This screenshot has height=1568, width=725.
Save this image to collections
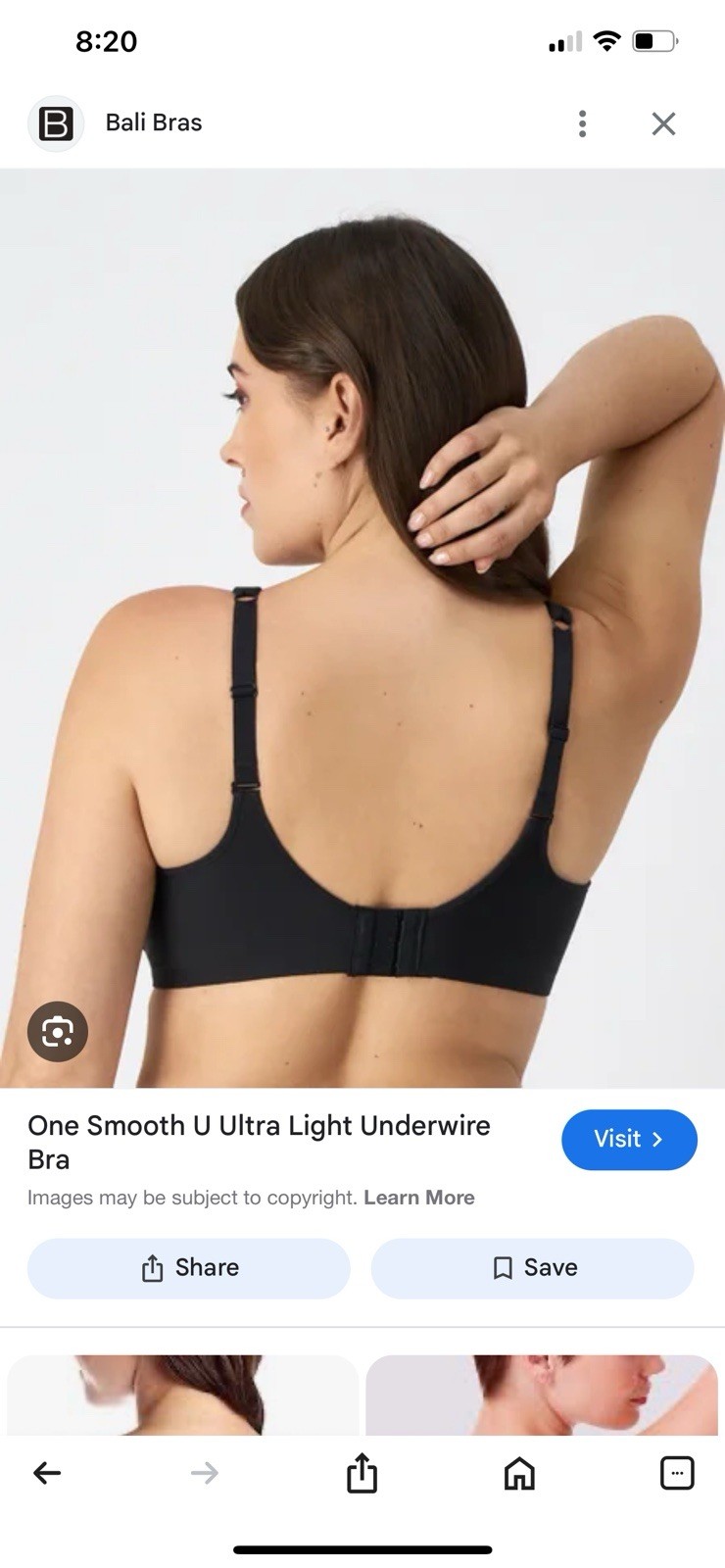point(532,1268)
